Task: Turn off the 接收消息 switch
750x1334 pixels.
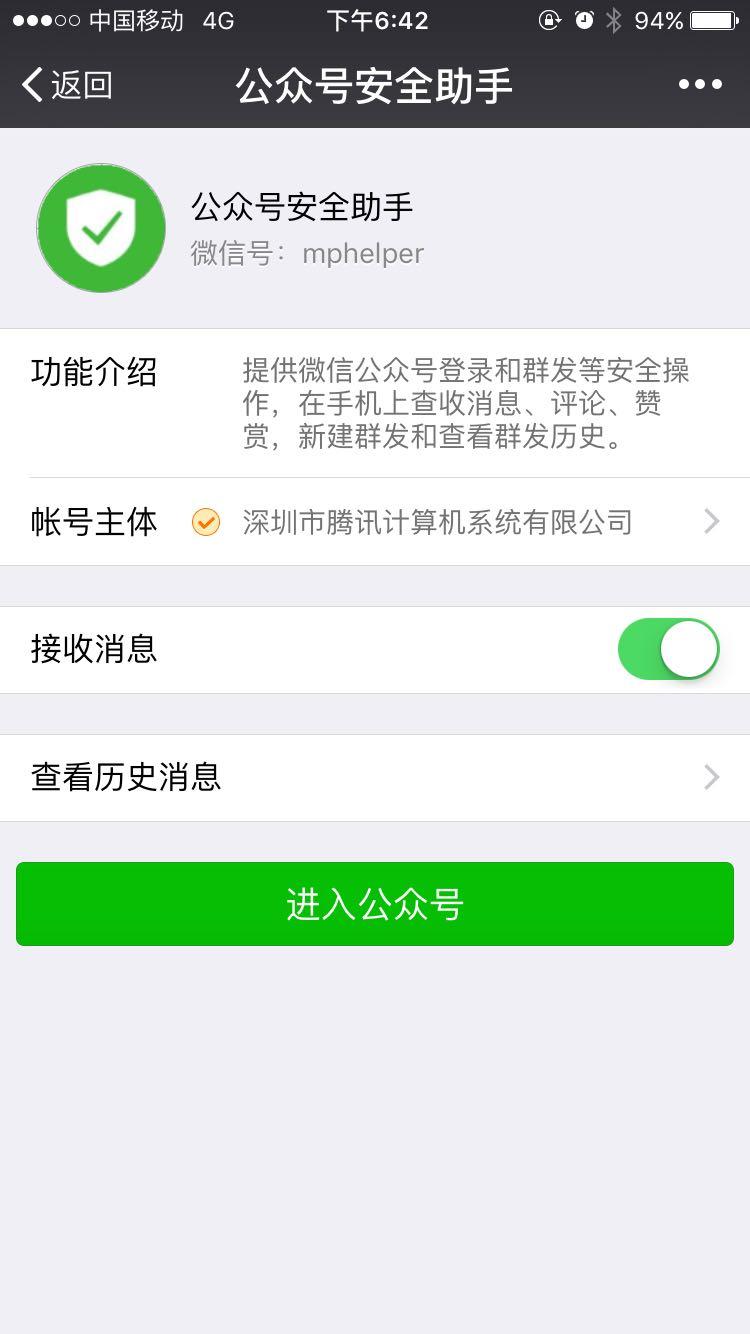Action: pos(668,649)
